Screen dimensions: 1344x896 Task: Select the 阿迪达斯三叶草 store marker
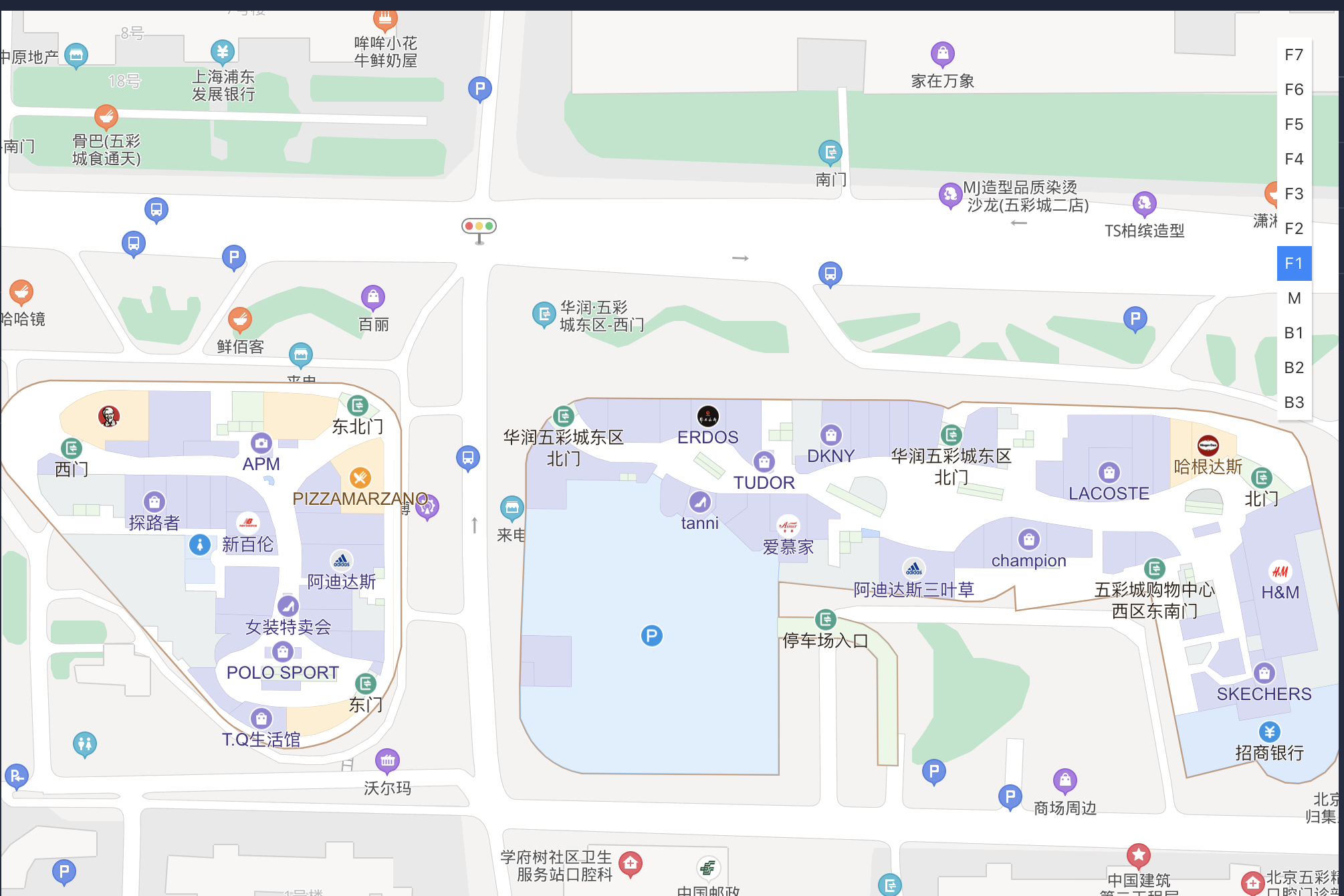point(913,569)
